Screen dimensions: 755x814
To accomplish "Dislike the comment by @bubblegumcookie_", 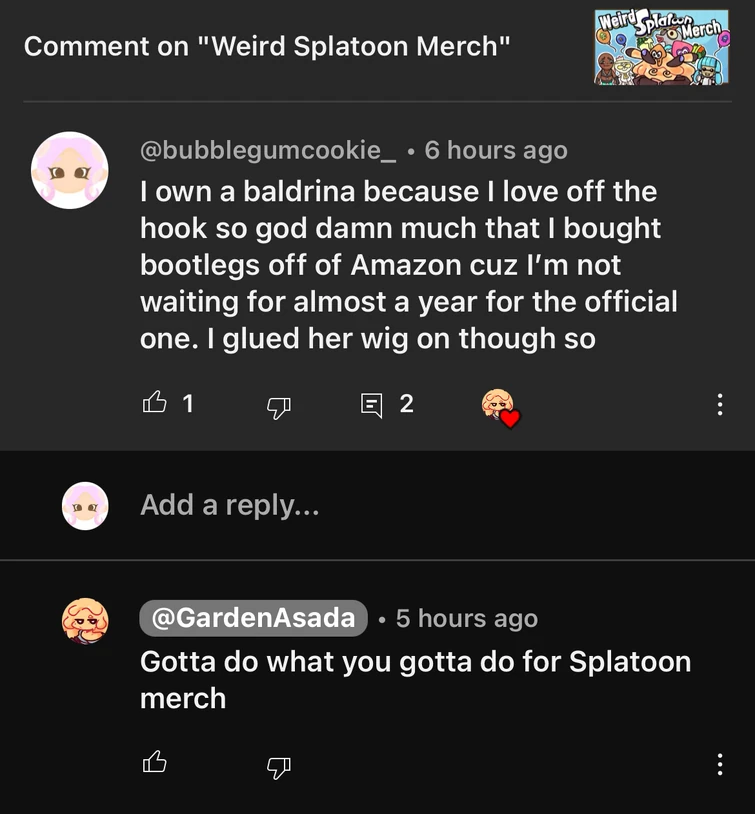I will coord(279,405).
